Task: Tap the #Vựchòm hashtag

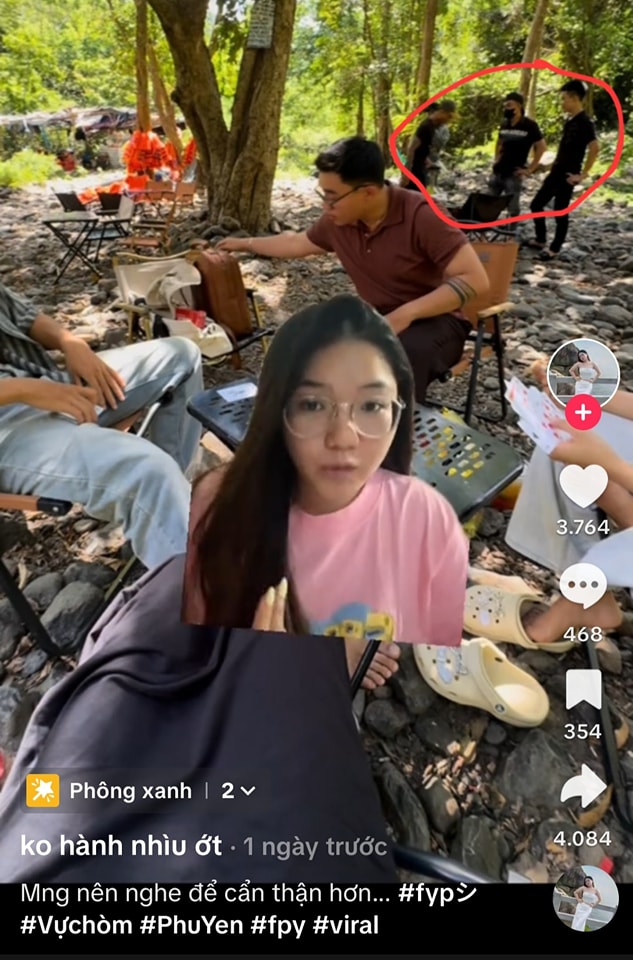Action: [x=76, y=925]
